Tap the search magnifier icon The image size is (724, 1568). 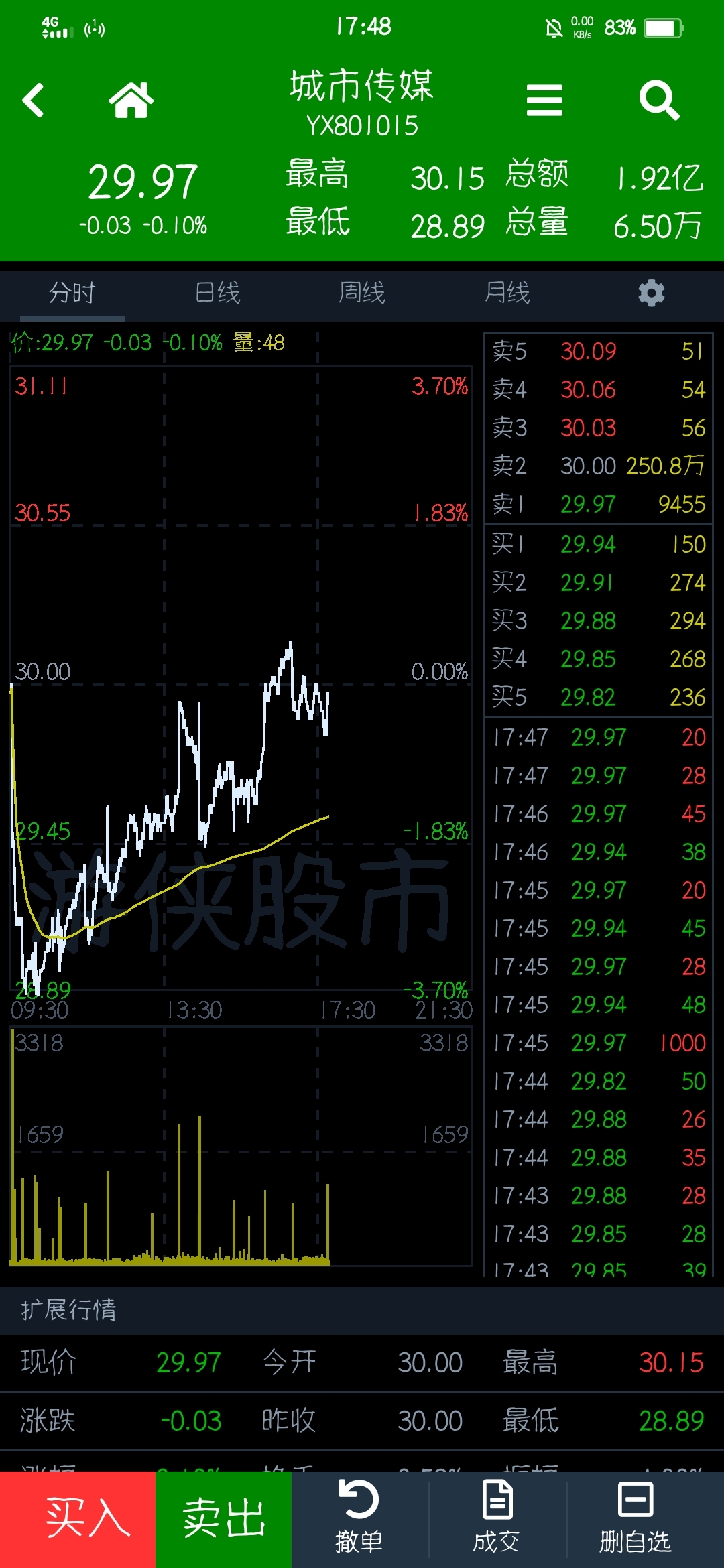[659, 101]
